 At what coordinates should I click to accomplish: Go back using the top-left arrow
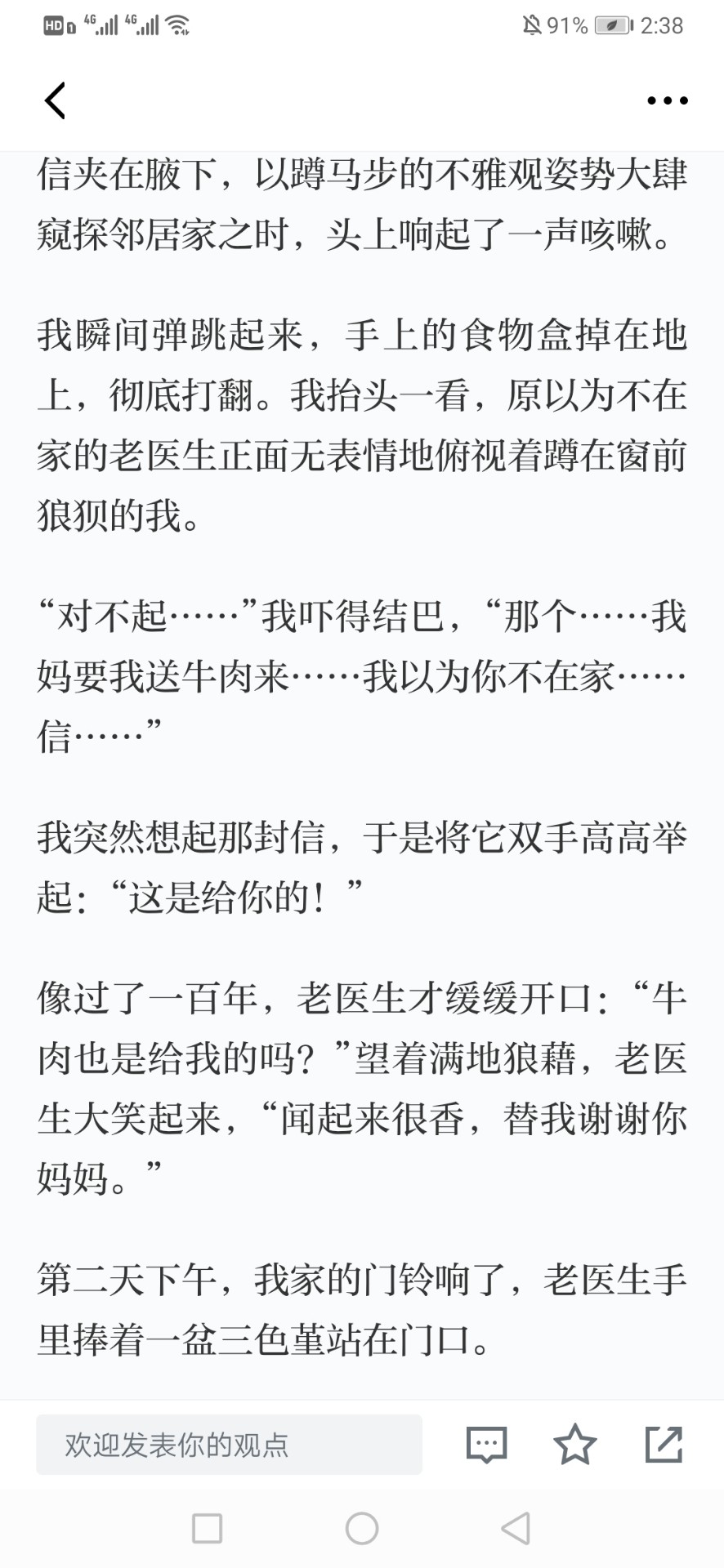pos(55,100)
